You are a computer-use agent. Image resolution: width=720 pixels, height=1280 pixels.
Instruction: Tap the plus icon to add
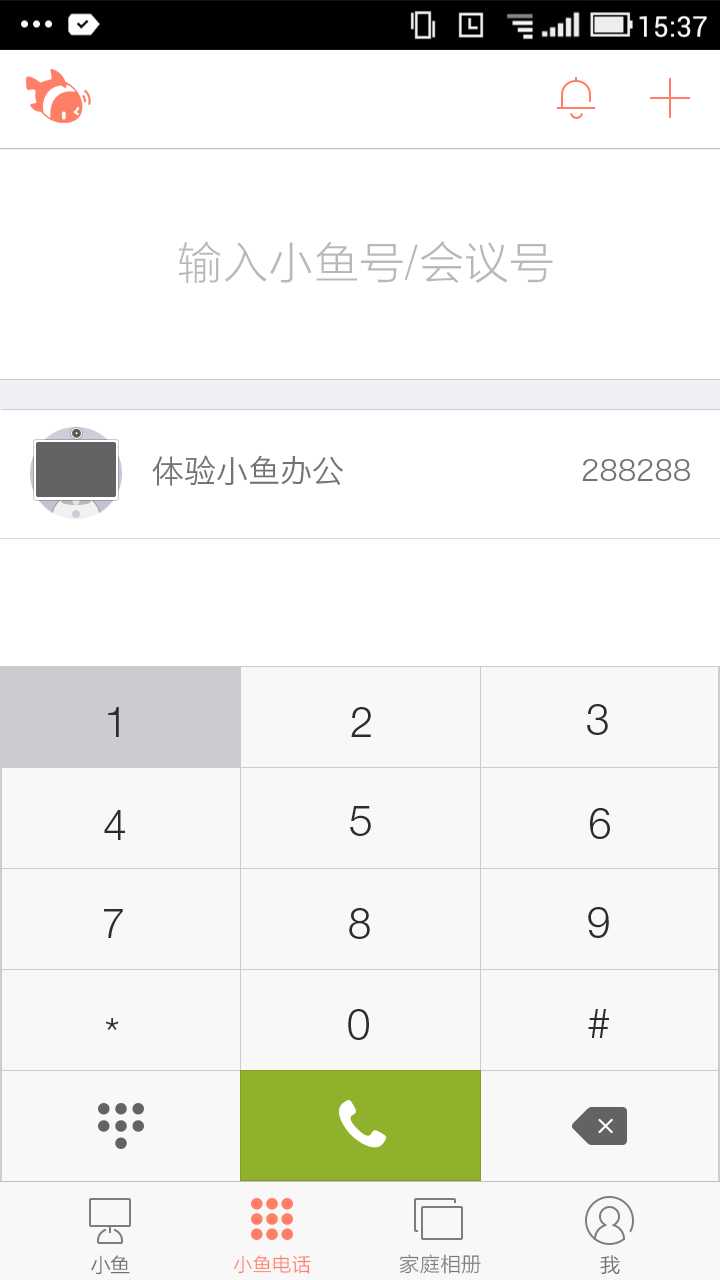[x=669, y=98]
